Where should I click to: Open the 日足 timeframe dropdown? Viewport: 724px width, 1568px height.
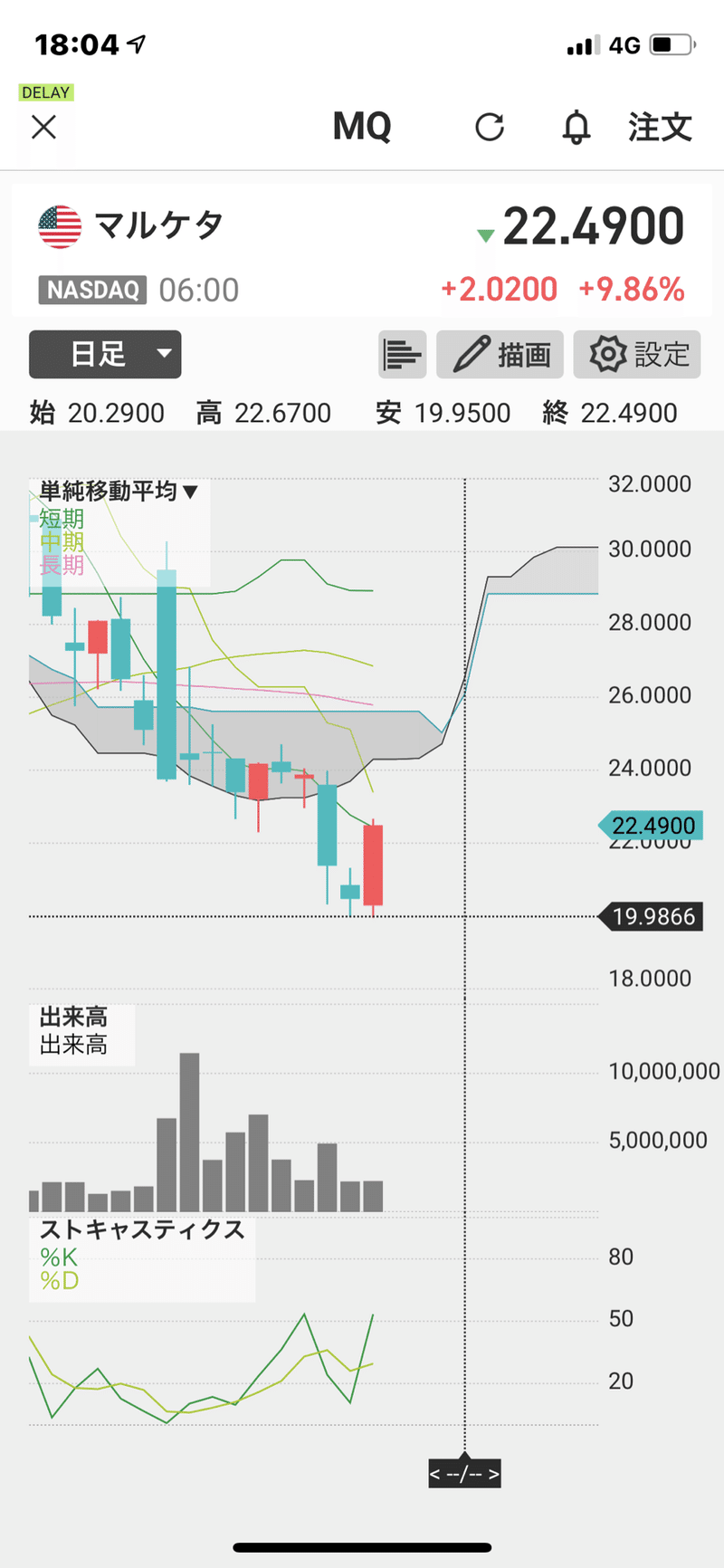[105, 354]
